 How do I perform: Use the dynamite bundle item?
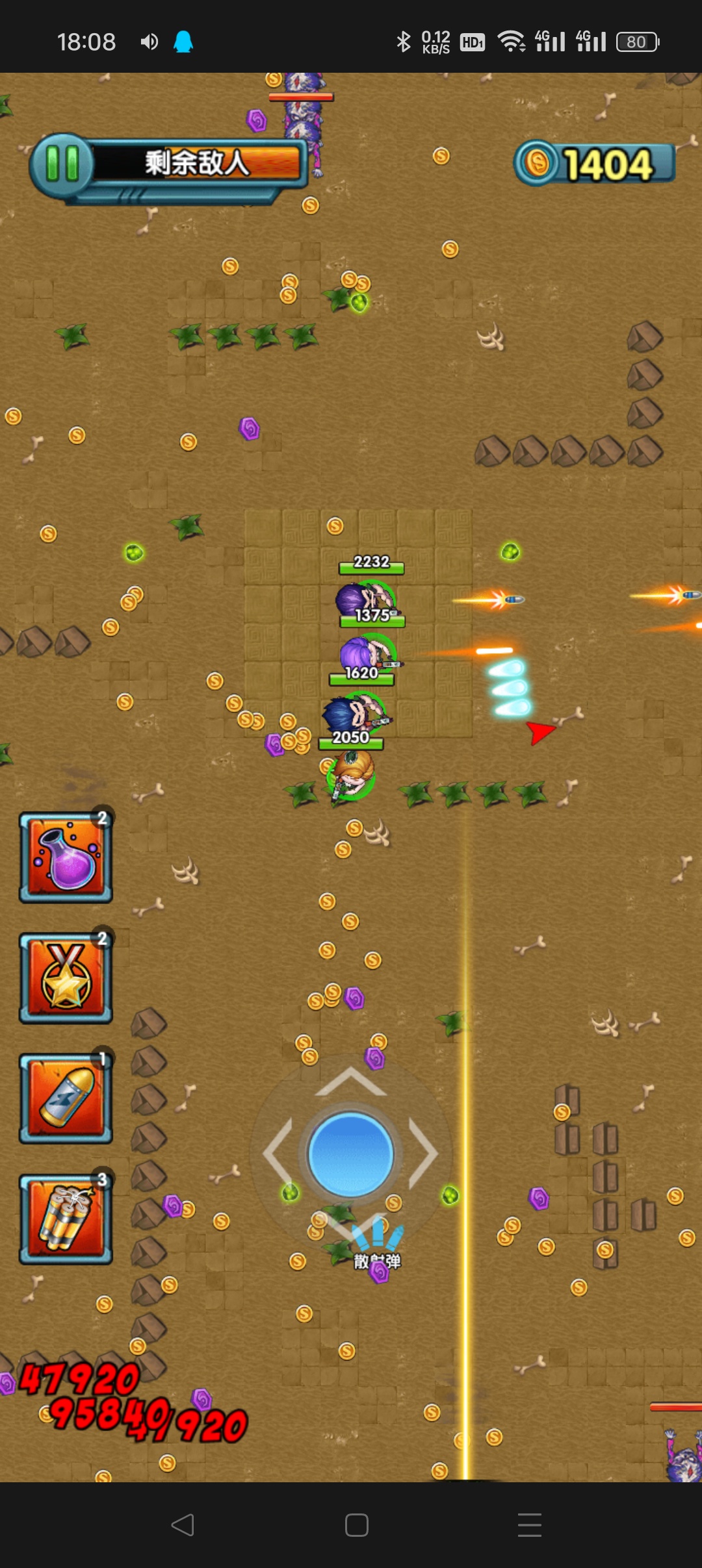(66, 1219)
